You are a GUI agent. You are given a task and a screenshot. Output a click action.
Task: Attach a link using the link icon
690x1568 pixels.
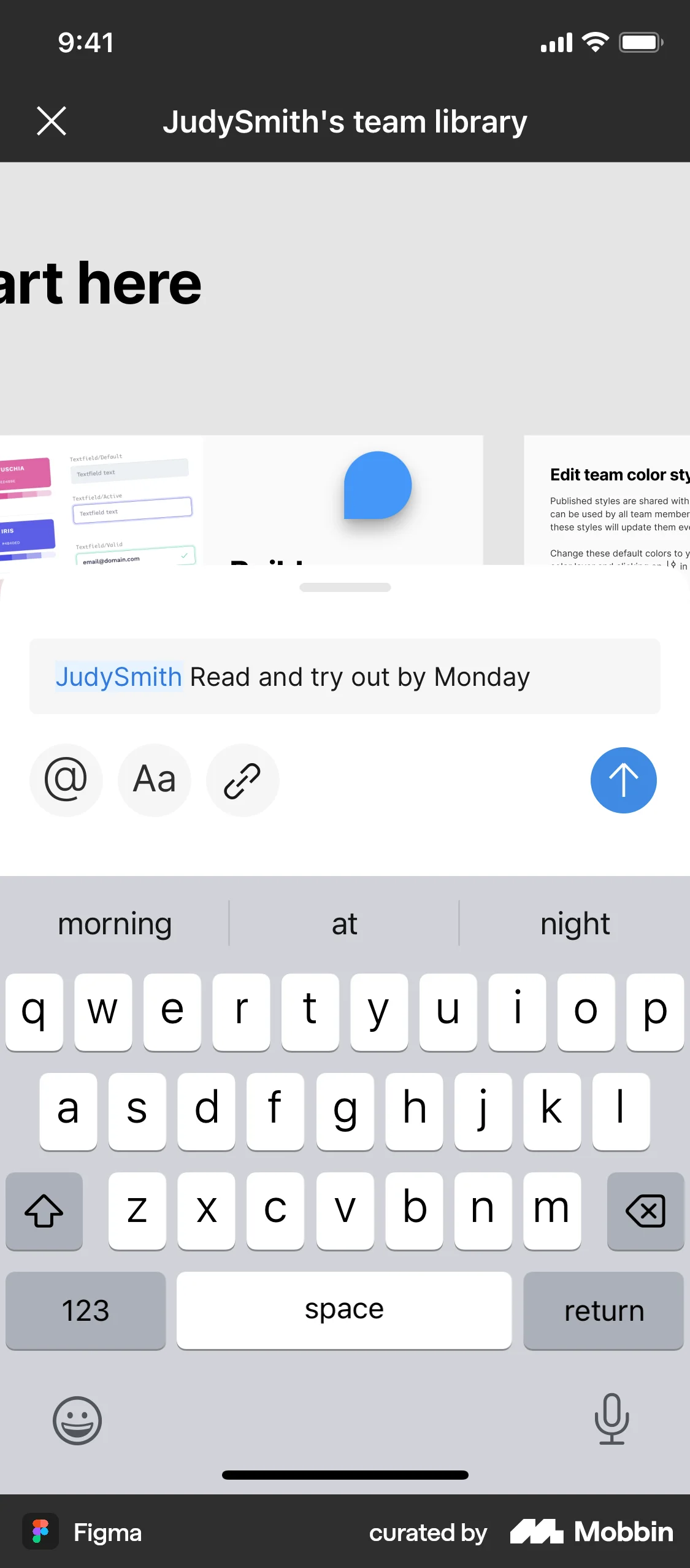[242, 780]
